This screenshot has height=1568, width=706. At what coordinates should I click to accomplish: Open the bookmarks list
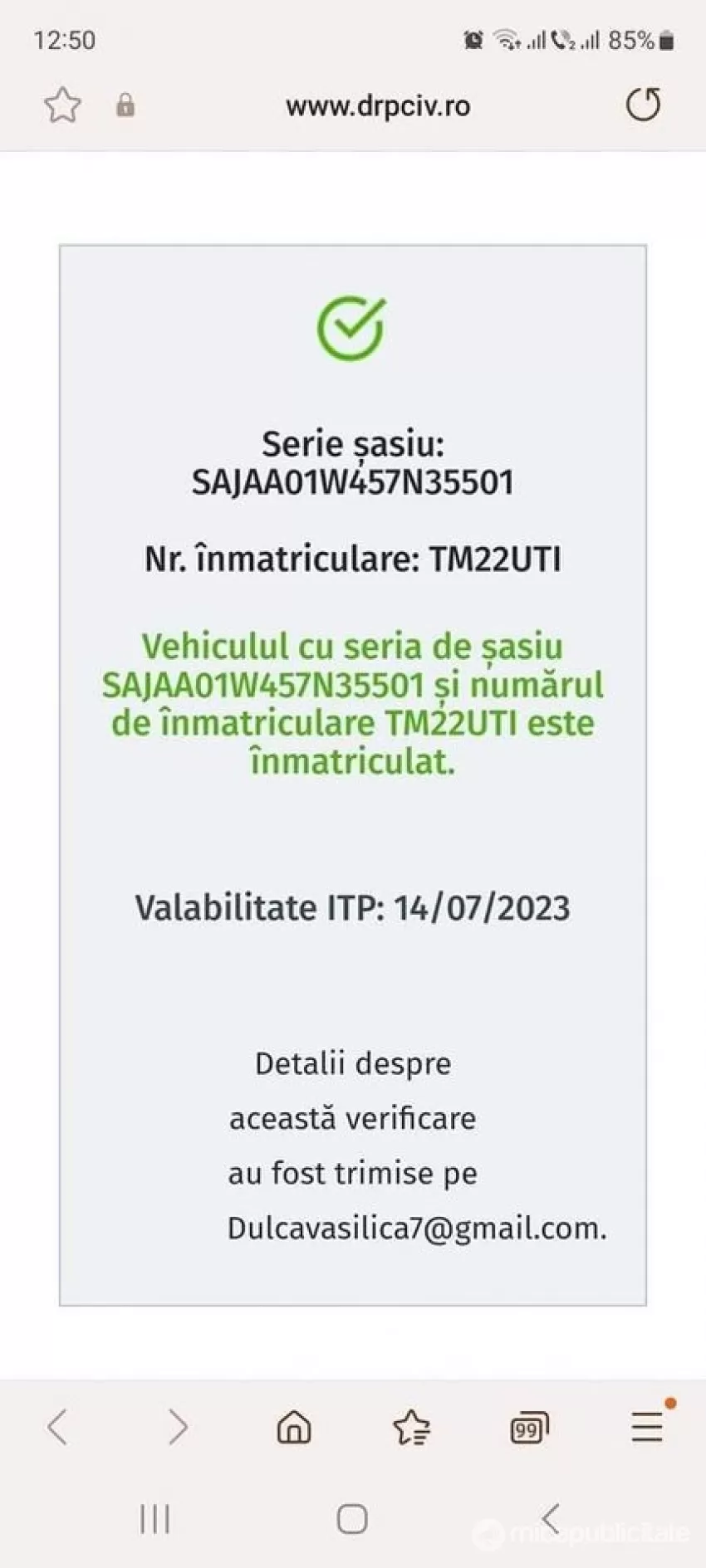coord(411,1428)
